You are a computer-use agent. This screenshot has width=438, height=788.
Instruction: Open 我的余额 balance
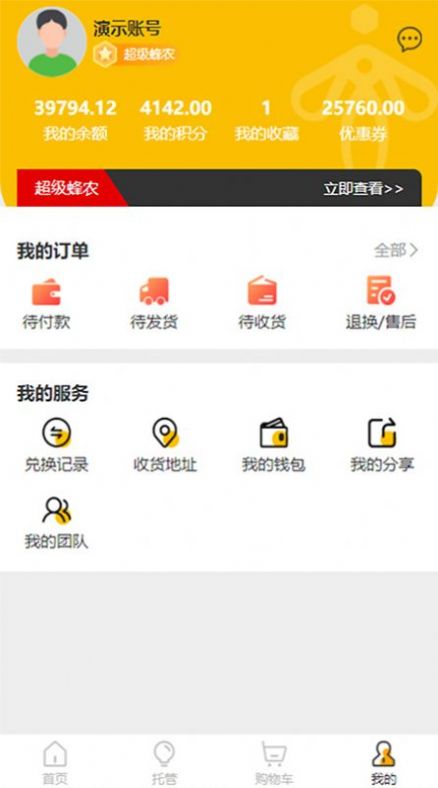(75, 120)
